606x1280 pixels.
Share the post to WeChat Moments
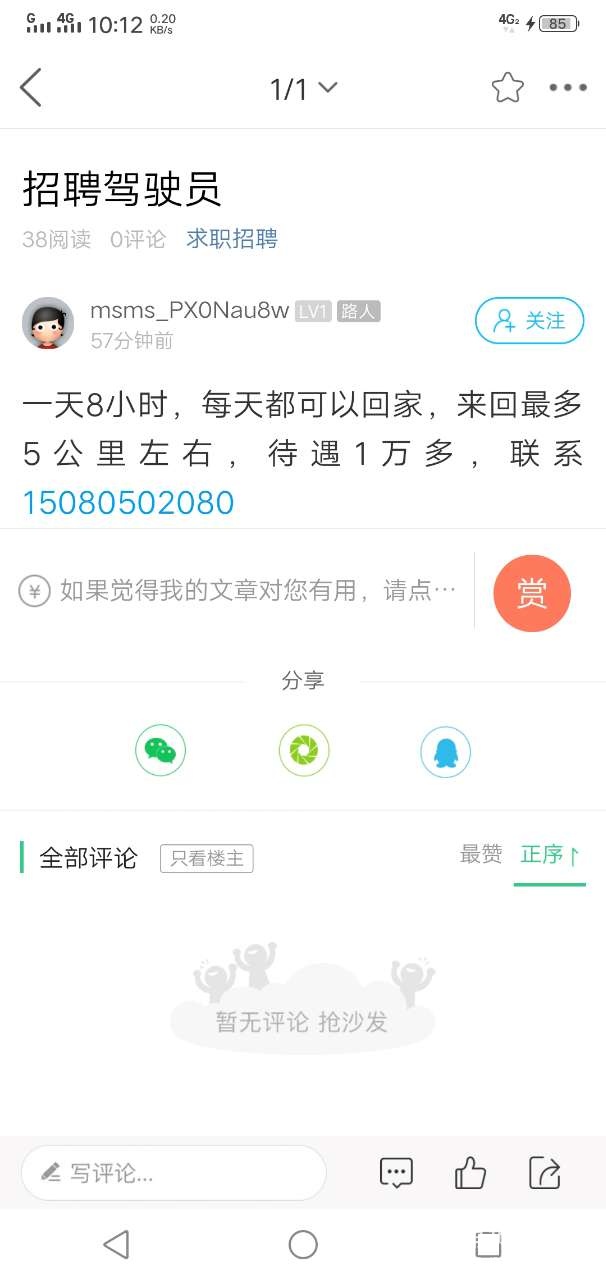coord(303,752)
